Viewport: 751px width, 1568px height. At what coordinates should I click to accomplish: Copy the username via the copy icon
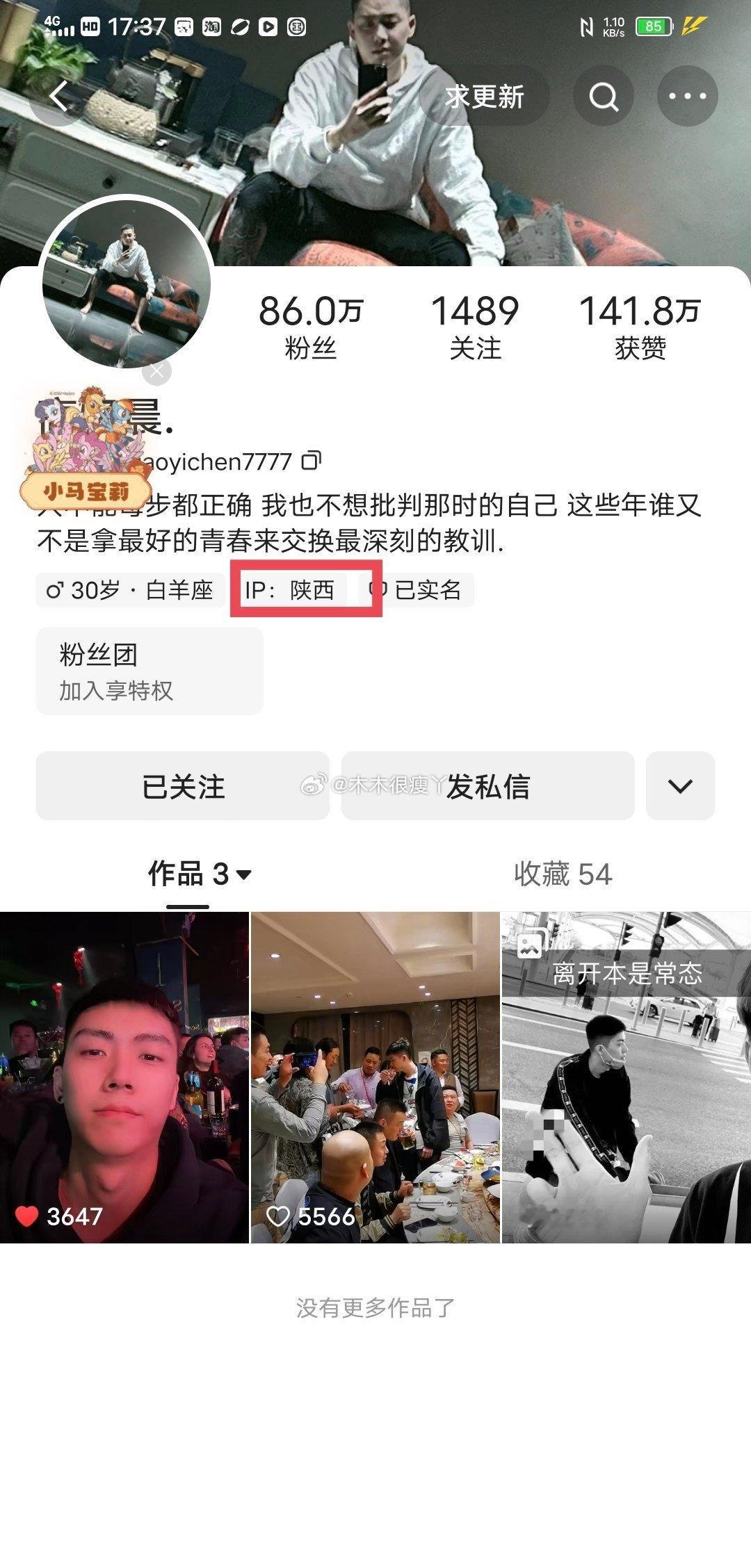tap(314, 460)
